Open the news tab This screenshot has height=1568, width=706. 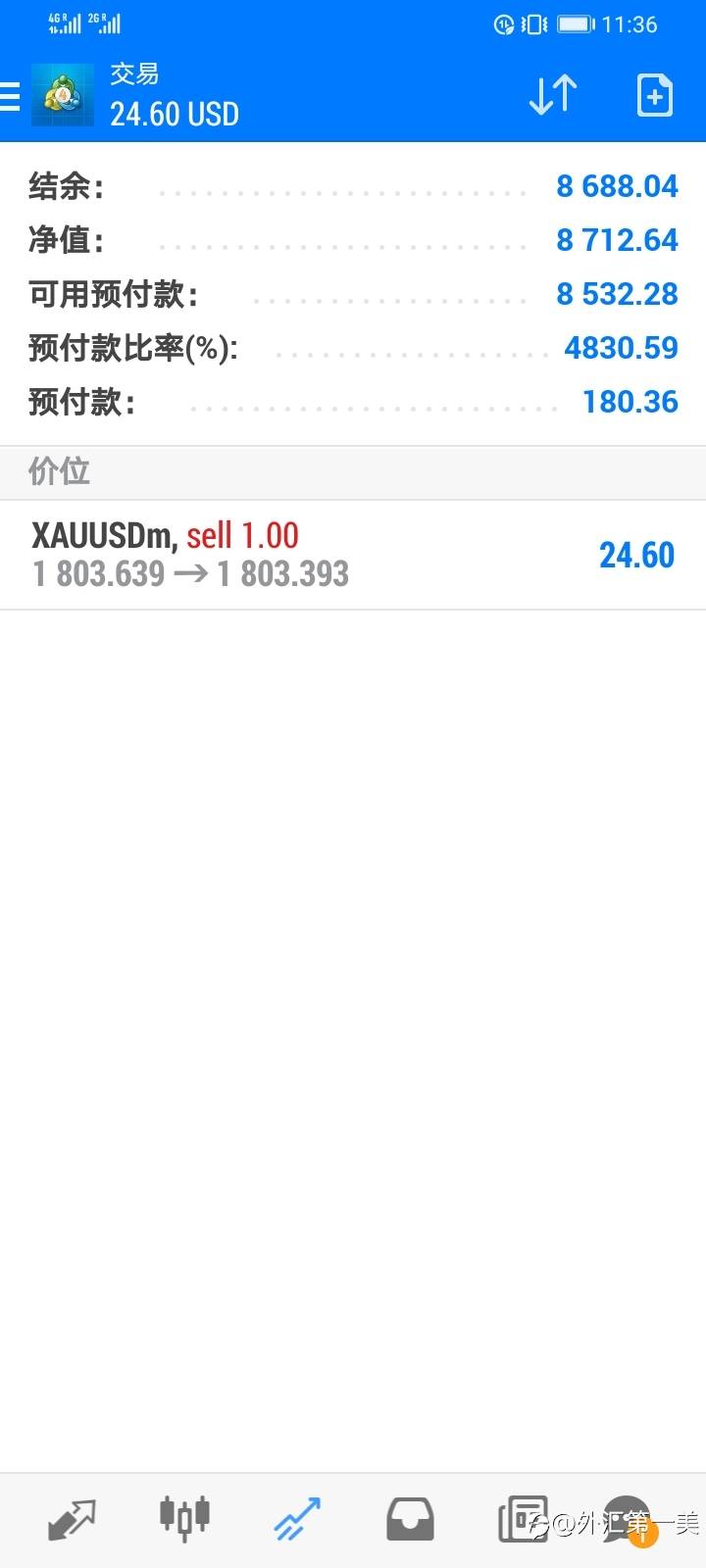pos(523,1520)
